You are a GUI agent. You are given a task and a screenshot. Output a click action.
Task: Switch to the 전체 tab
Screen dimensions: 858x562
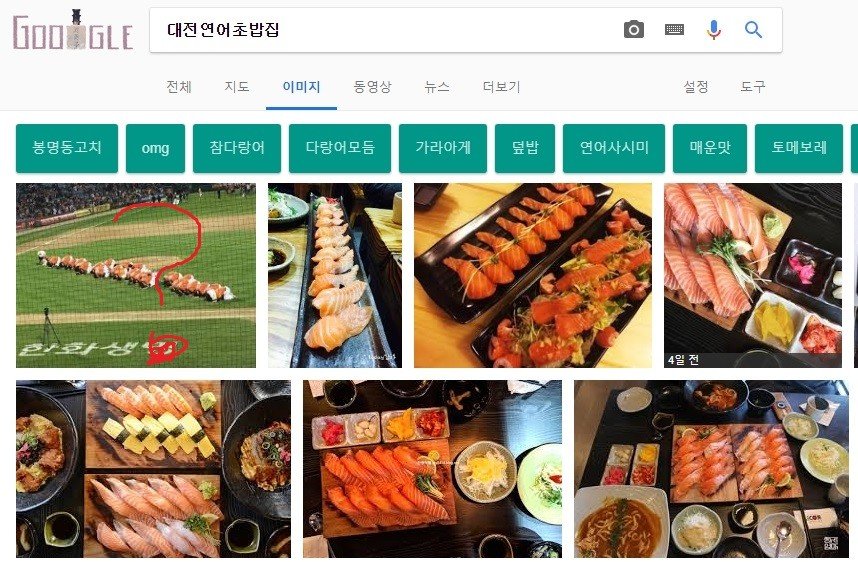pyautogui.click(x=179, y=87)
